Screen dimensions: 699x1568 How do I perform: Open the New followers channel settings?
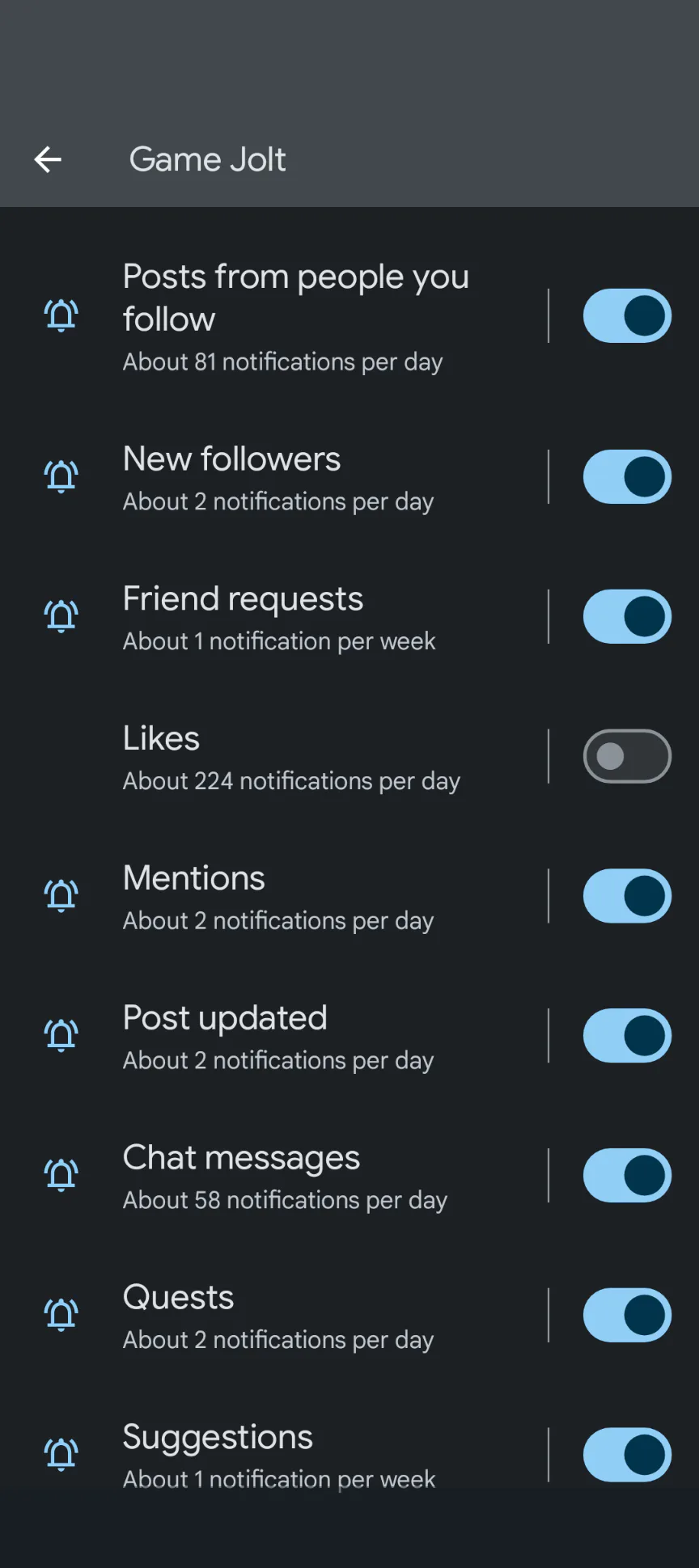(274, 477)
